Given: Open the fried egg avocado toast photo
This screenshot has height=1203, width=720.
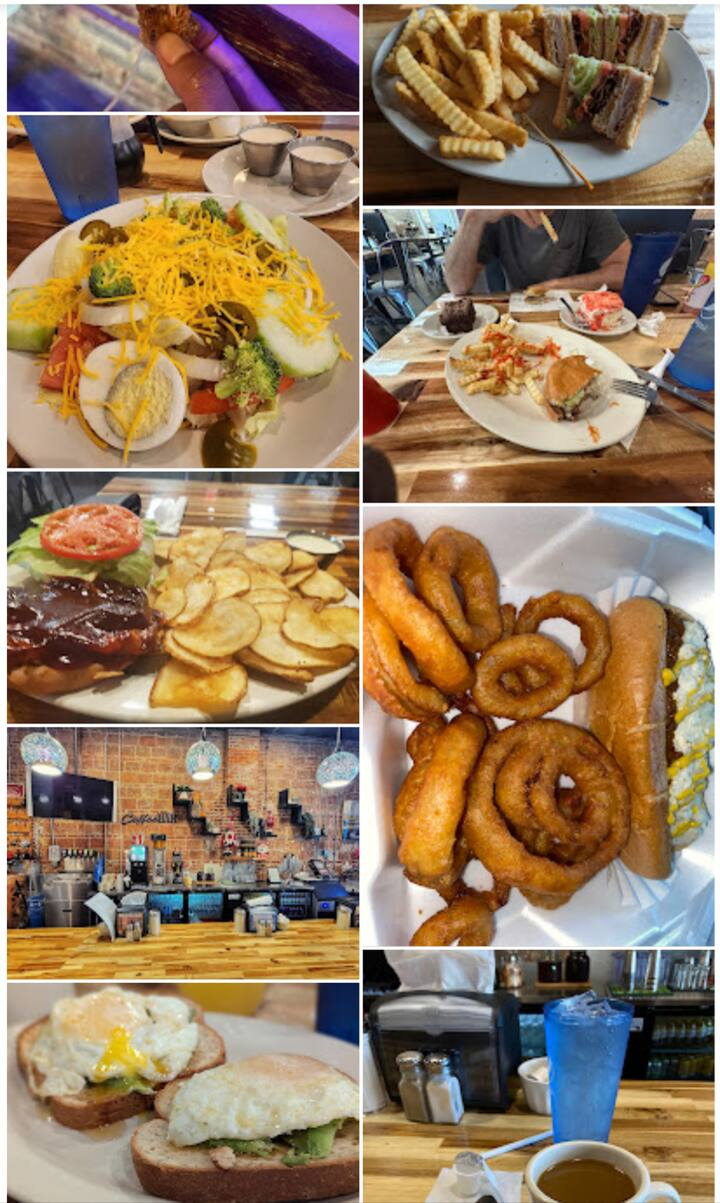Looking at the screenshot, I should click(183, 1092).
